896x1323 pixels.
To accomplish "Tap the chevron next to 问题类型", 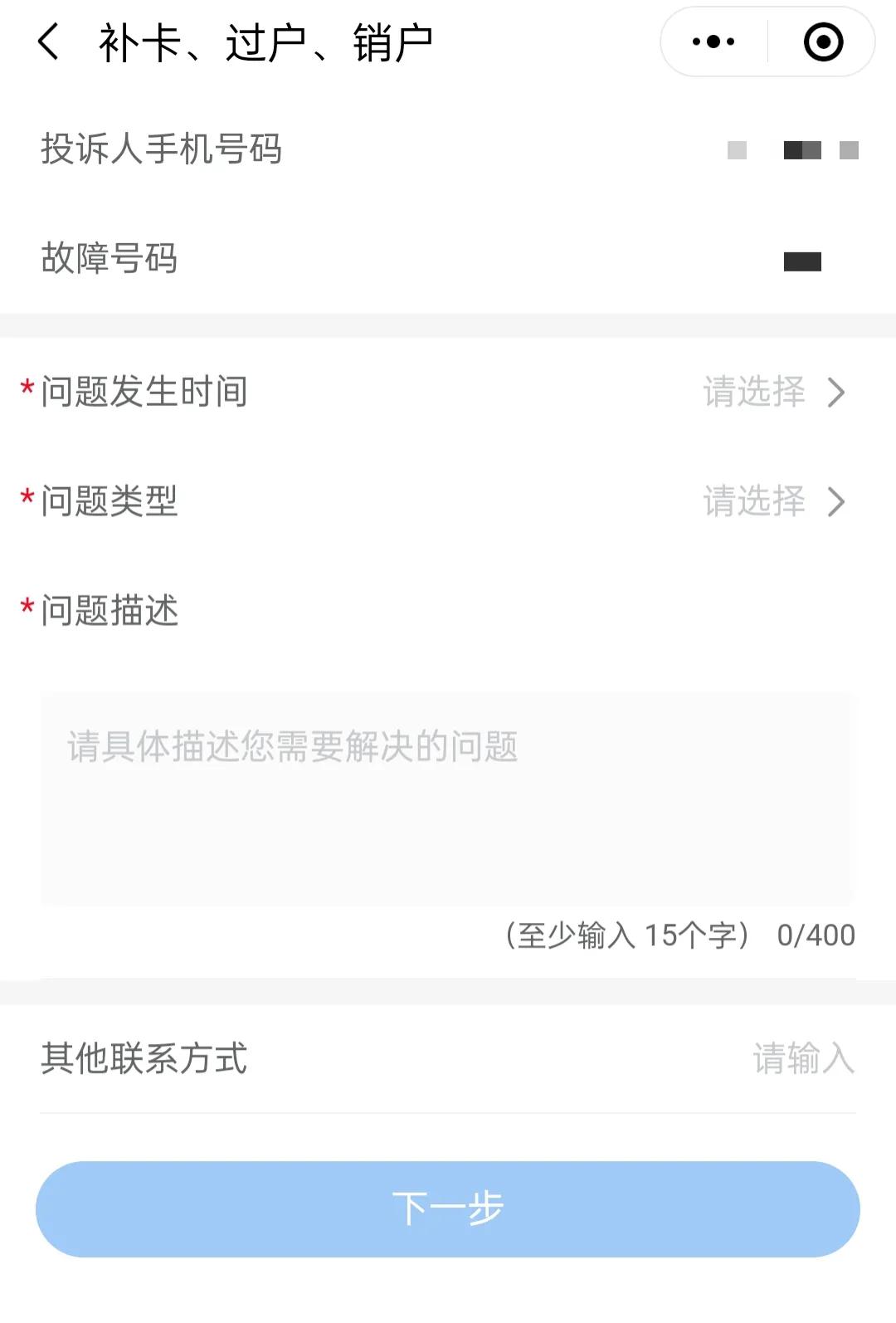I will point(837,502).
